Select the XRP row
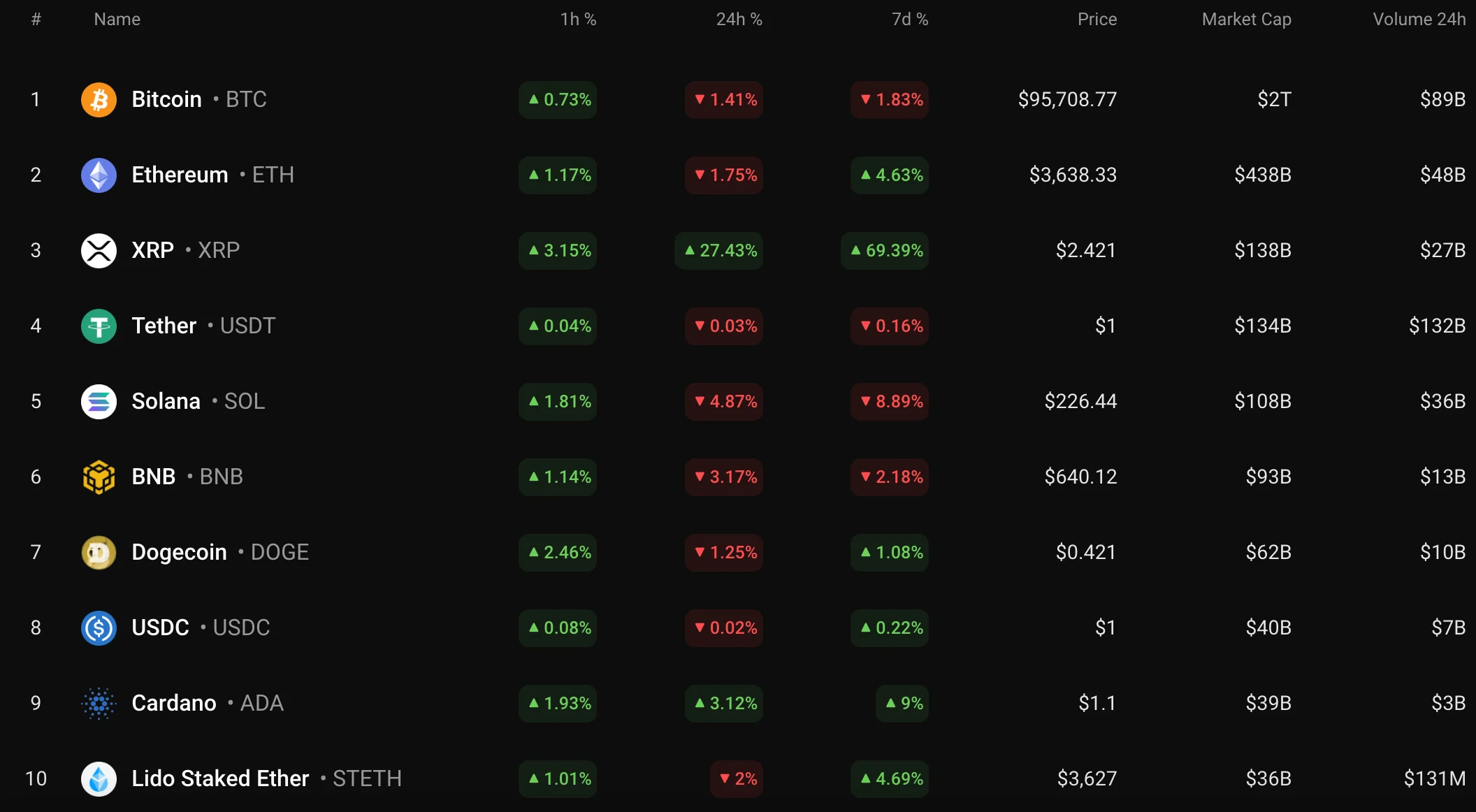This screenshot has width=1476, height=812. 152,250
